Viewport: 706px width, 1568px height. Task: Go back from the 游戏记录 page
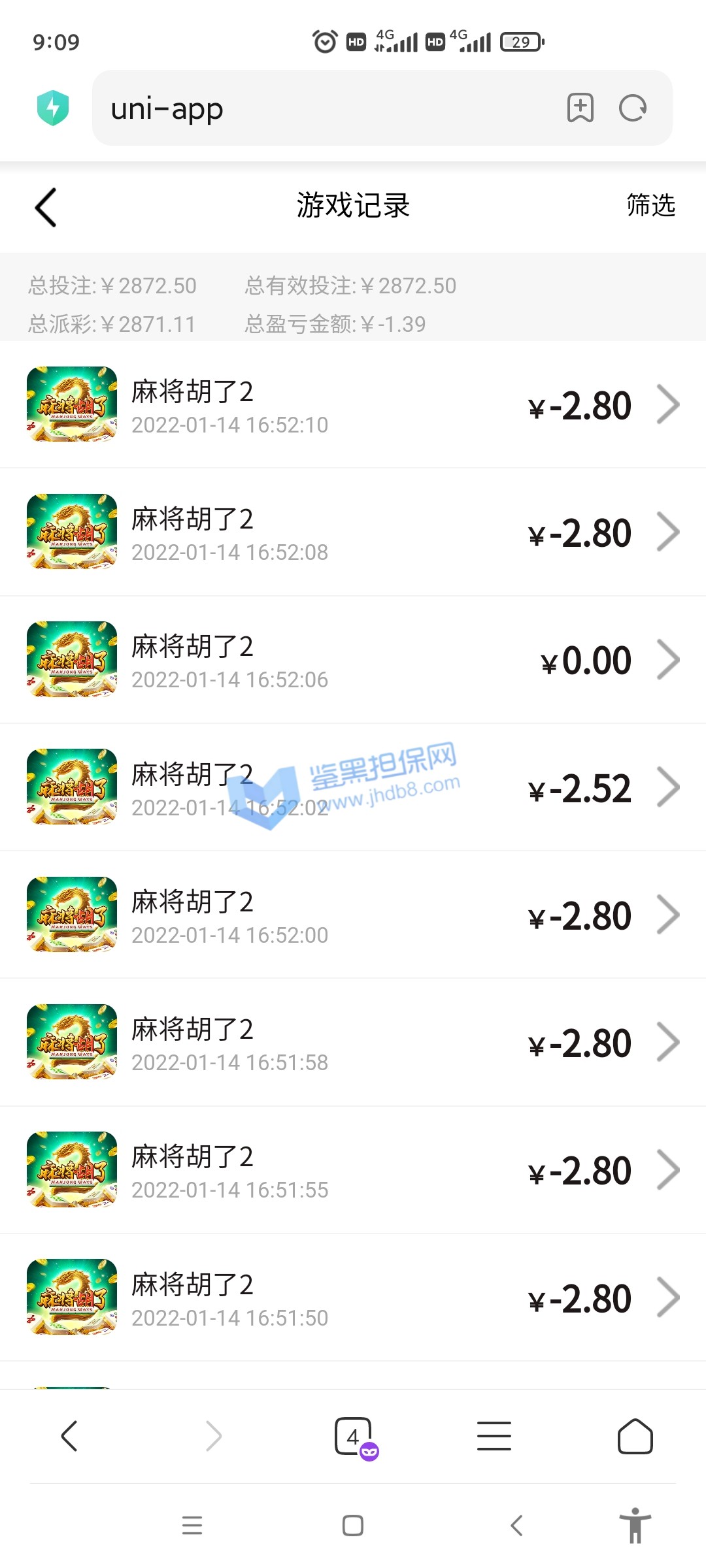point(46,208)
